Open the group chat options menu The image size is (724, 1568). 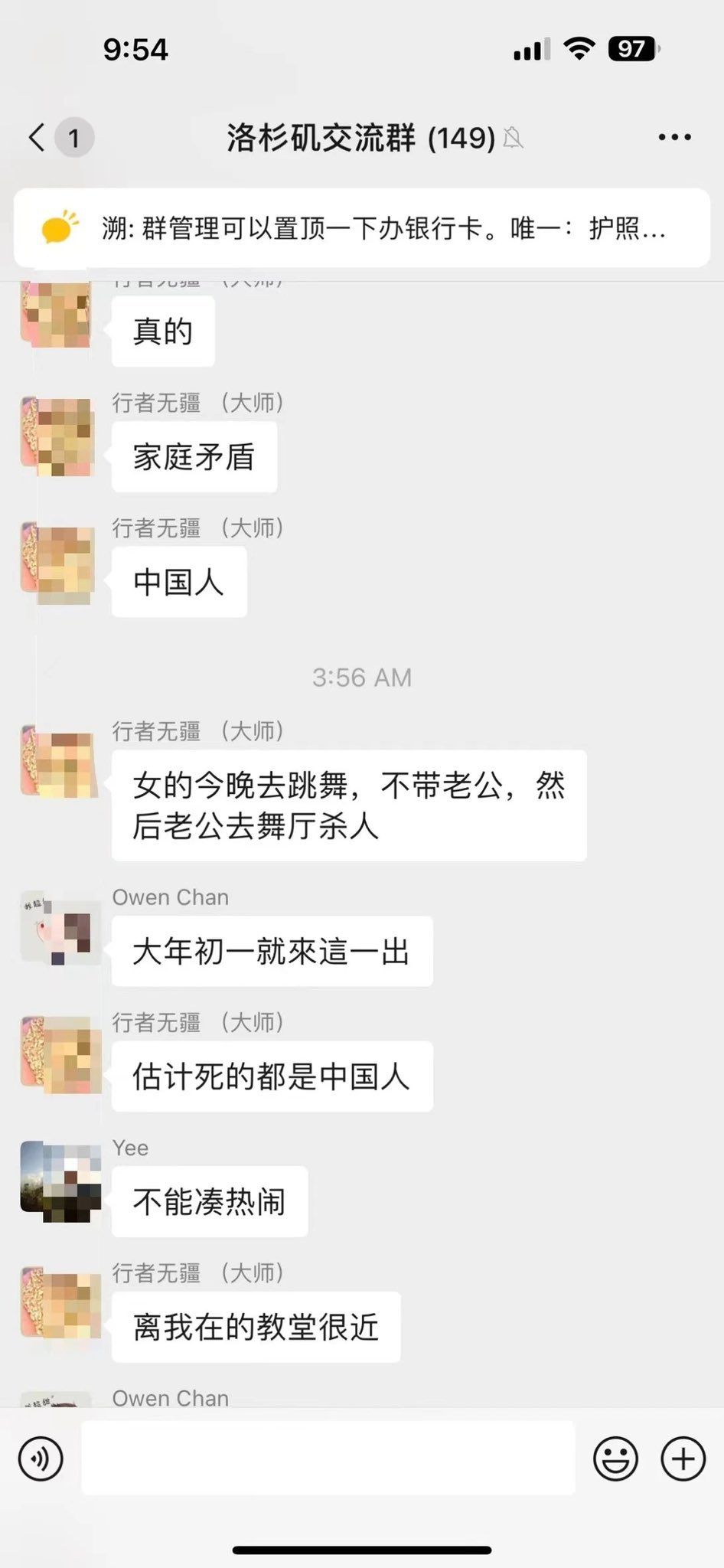[x=674, y=138]
